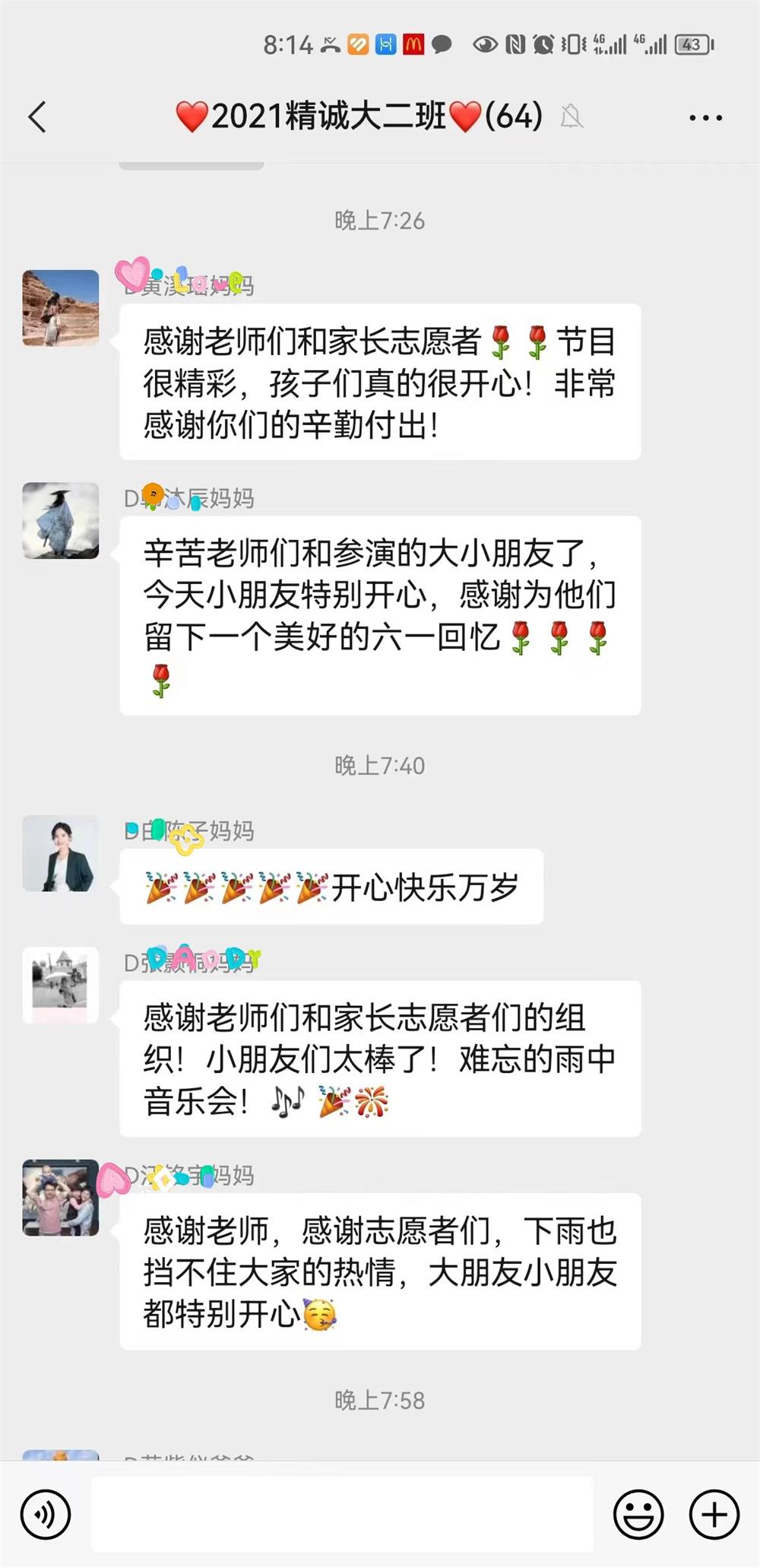Image resolution: width=760 pixels, height=1568 pixels.
Task: Open family-photo avatar beside '下雨也挡不住' message
Action: 61,1198
